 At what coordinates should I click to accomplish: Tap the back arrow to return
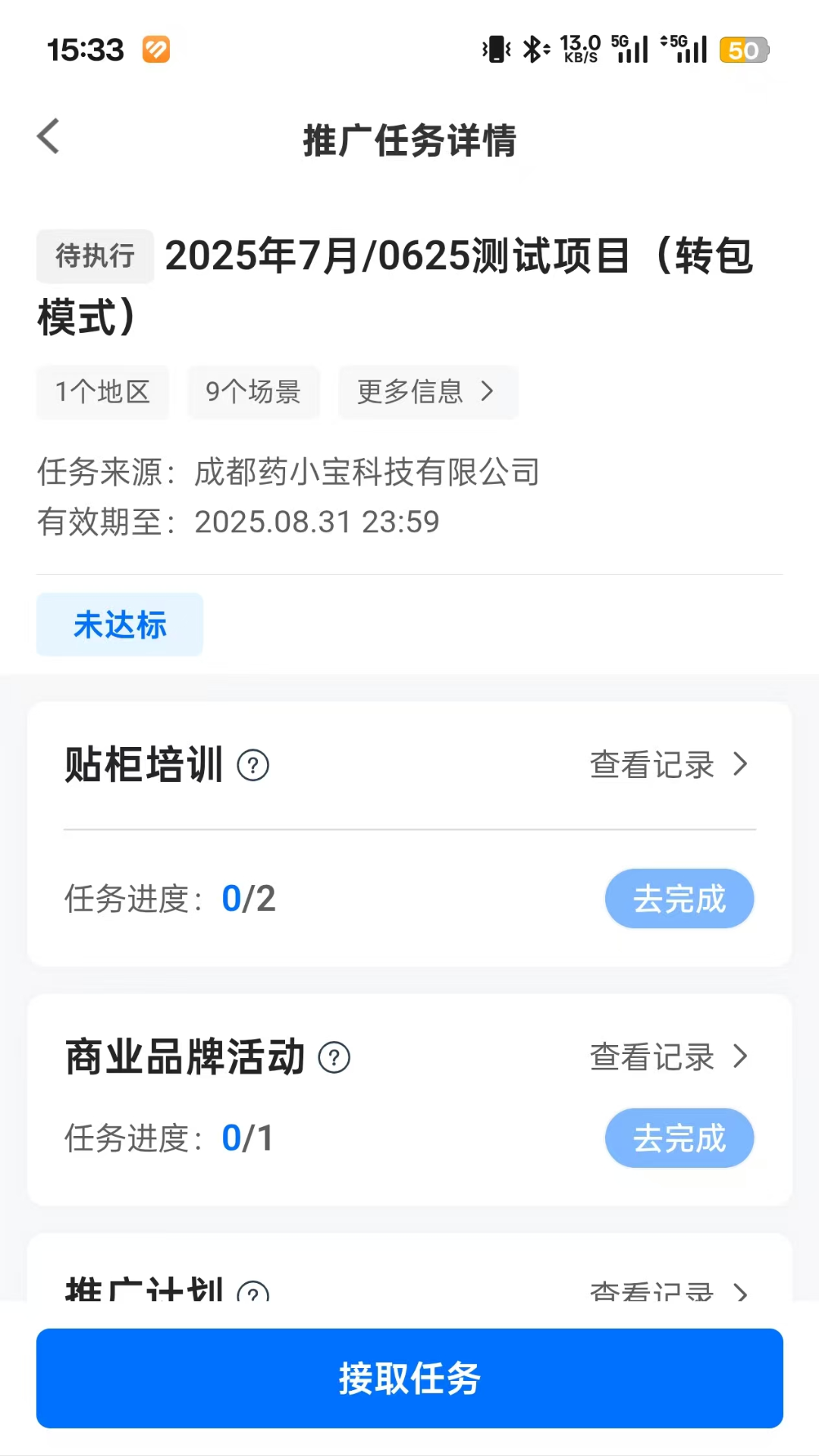coord(48,136)
